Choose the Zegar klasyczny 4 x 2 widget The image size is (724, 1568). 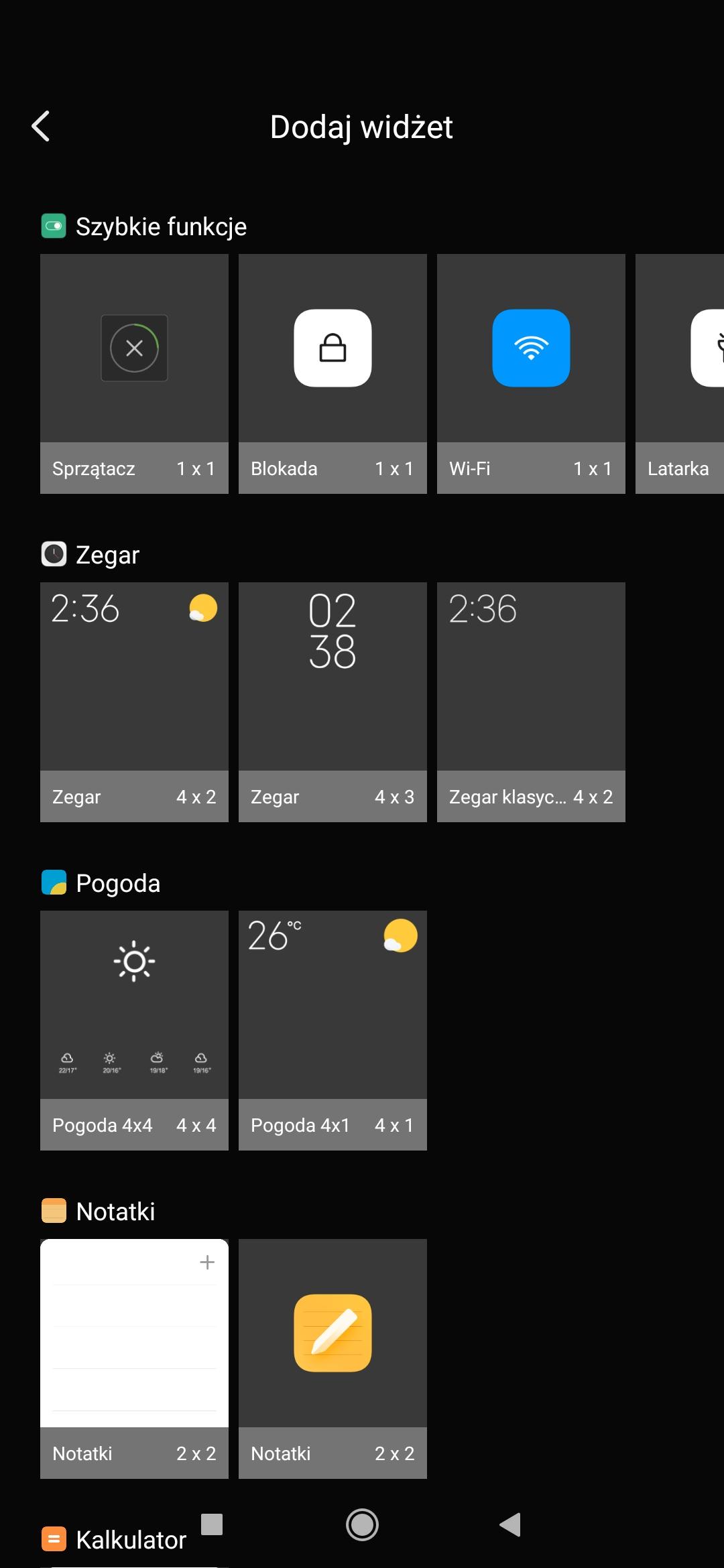531,702
